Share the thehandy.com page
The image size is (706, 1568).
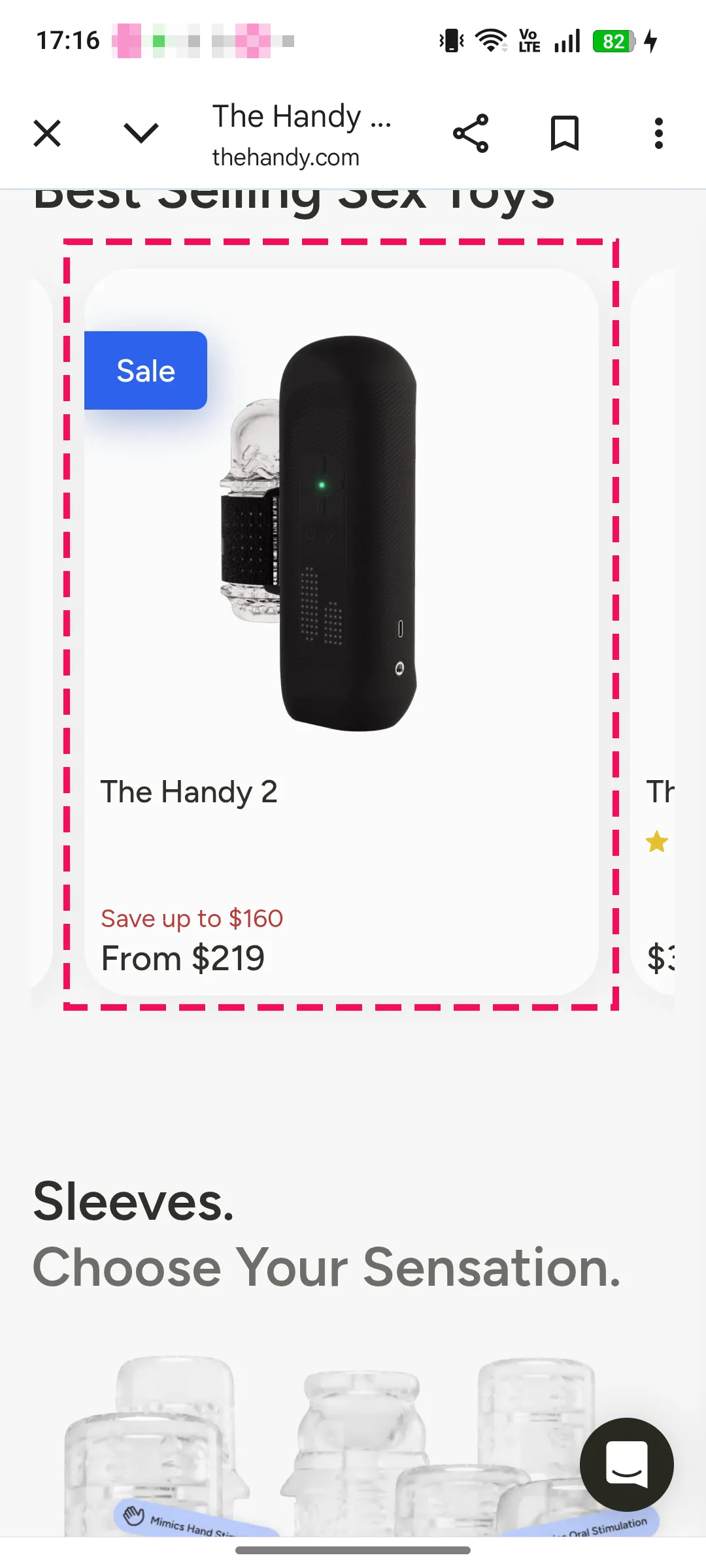click(x=471, y=134)
